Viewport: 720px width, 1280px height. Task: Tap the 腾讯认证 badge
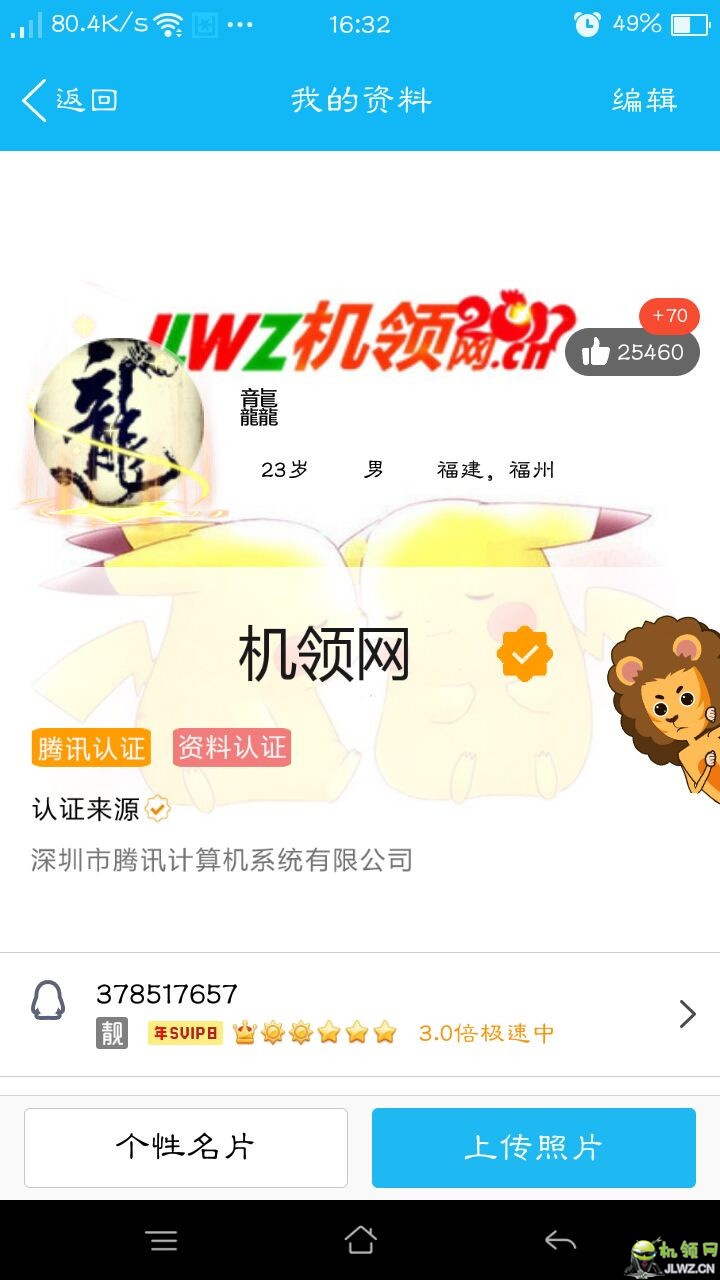(91, 747)
